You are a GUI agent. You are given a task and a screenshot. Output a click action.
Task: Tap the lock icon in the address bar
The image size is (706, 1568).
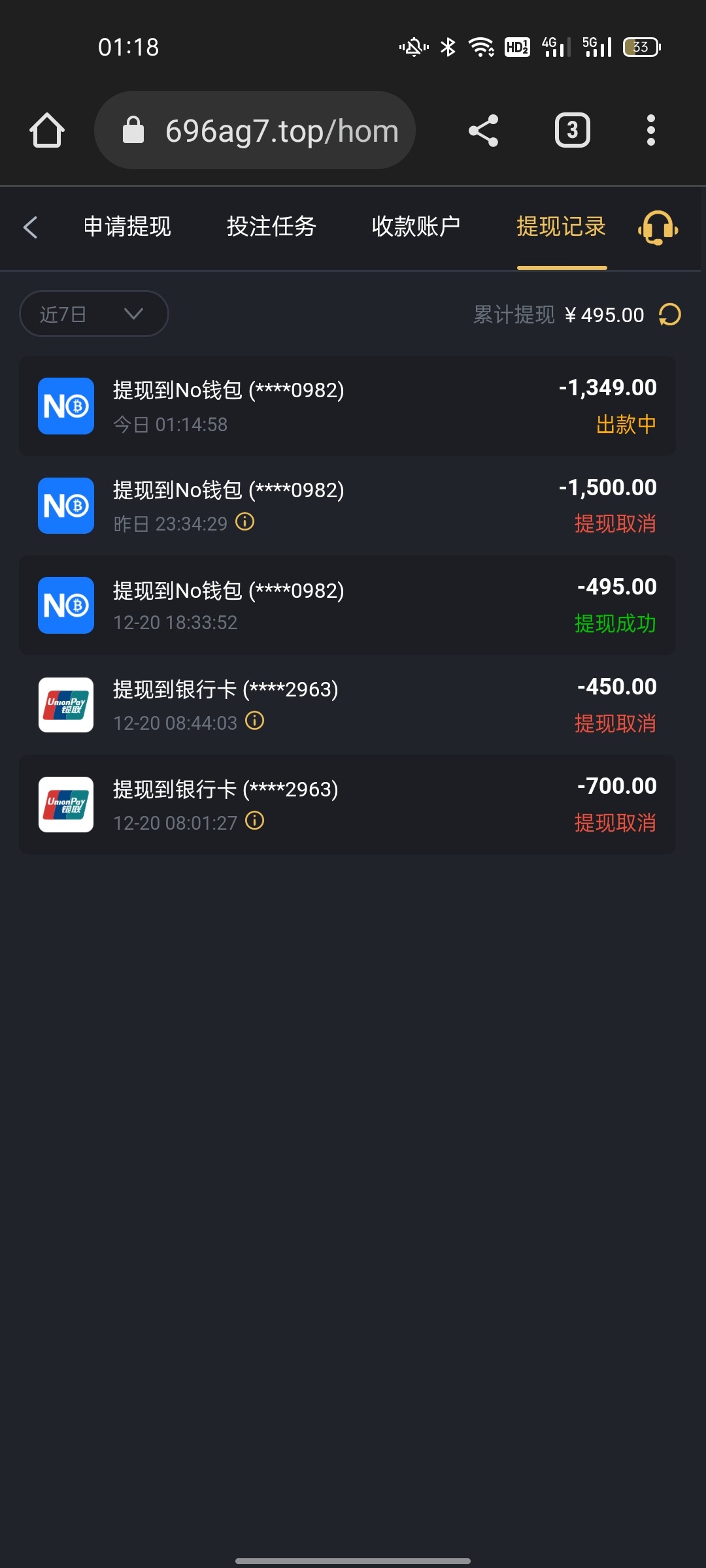point(134,129)
